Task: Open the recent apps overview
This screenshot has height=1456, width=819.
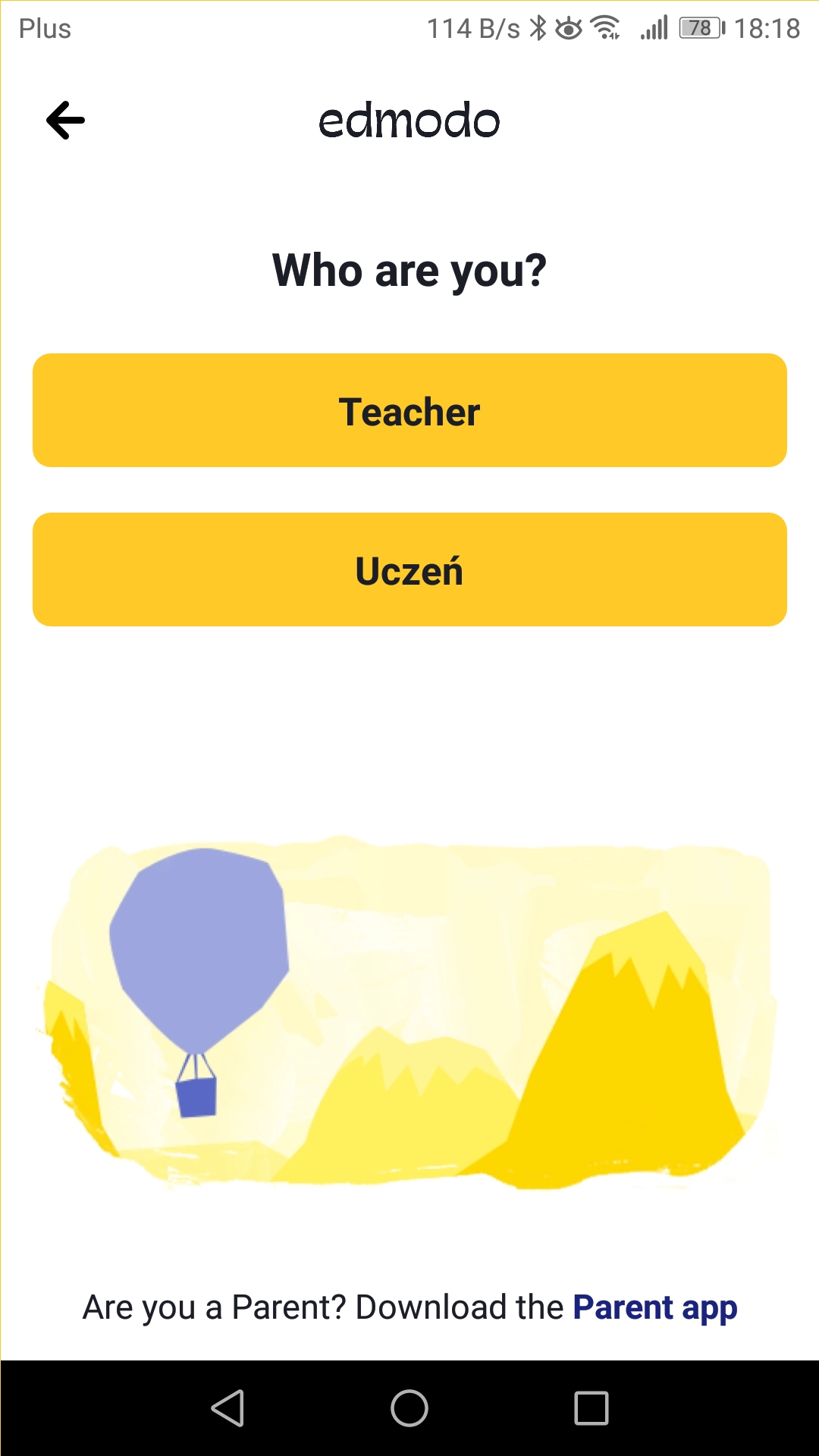Action: pyautogui.click(x=591, y=1408)
